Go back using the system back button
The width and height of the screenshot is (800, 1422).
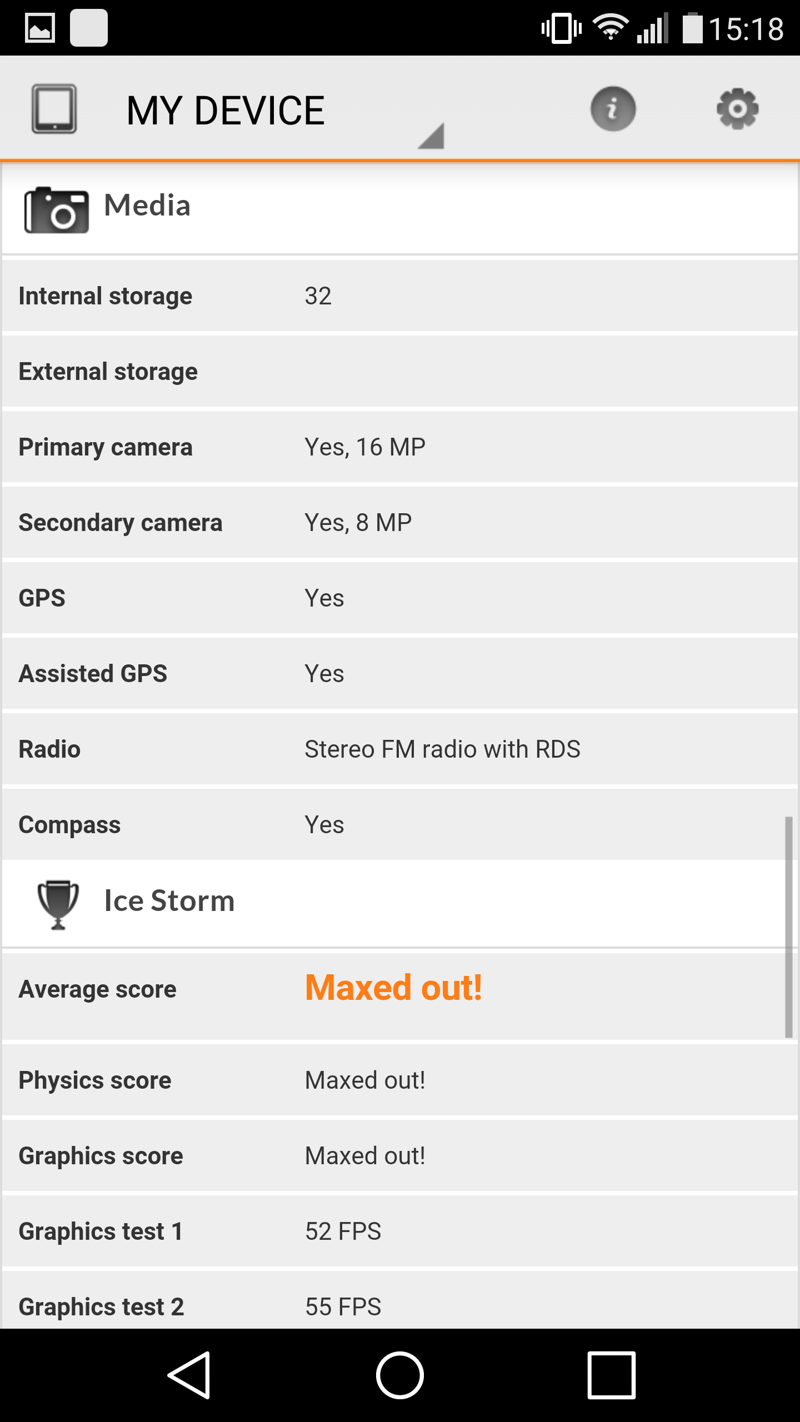(x=188, y=1375)
